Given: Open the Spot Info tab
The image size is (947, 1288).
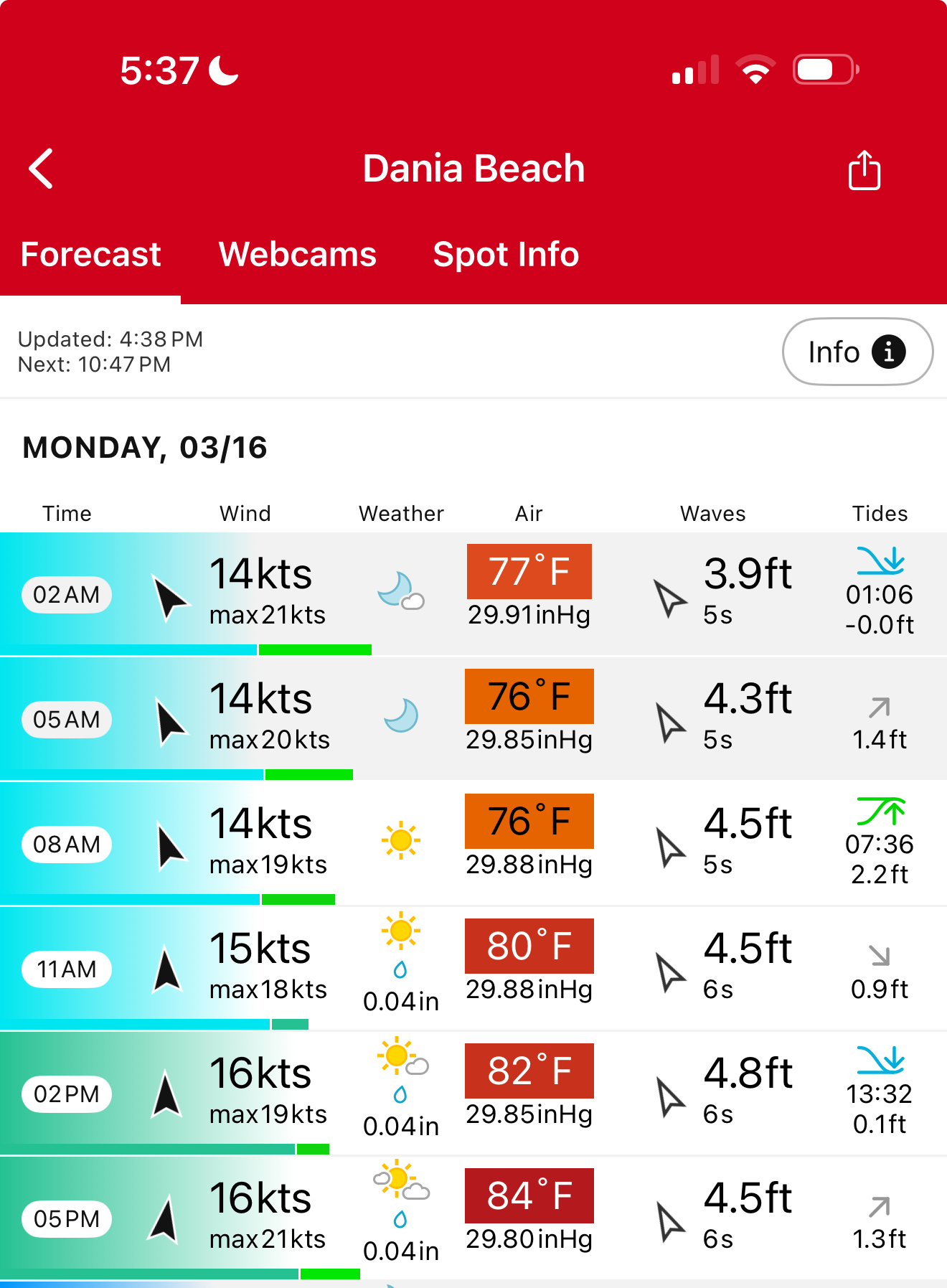Looking at the screenshot, I should (x=506, y=255).
